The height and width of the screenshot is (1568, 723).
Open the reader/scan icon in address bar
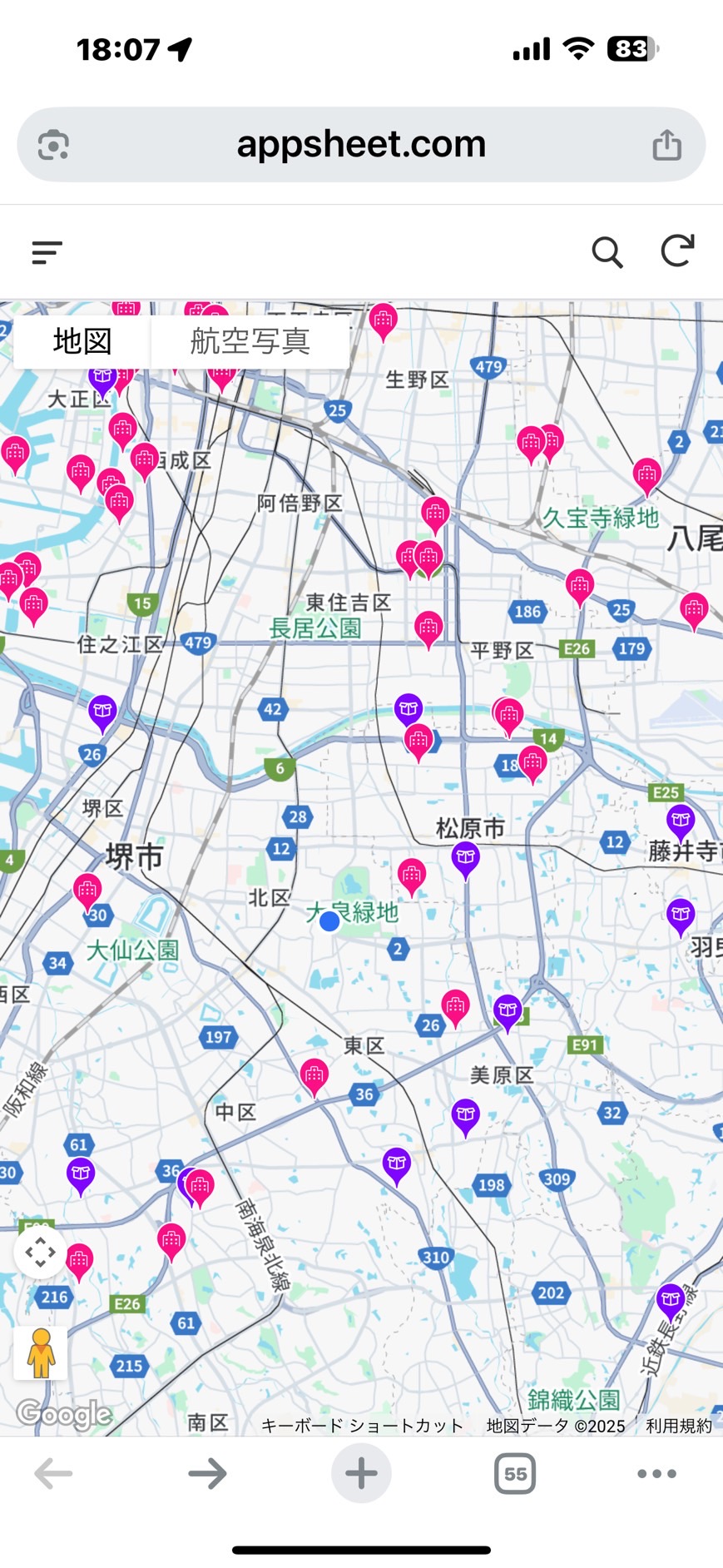[x=53, y=145]
